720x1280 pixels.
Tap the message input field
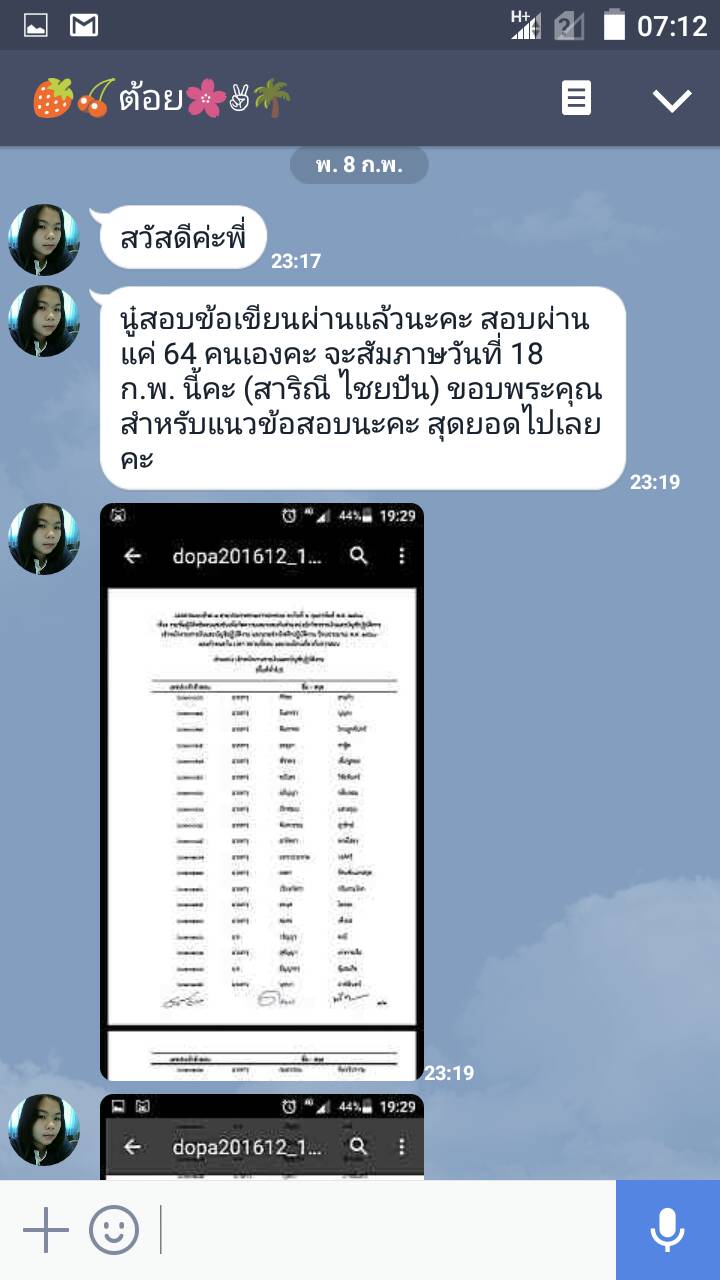pyautogui.click(x=385, y=1230)
